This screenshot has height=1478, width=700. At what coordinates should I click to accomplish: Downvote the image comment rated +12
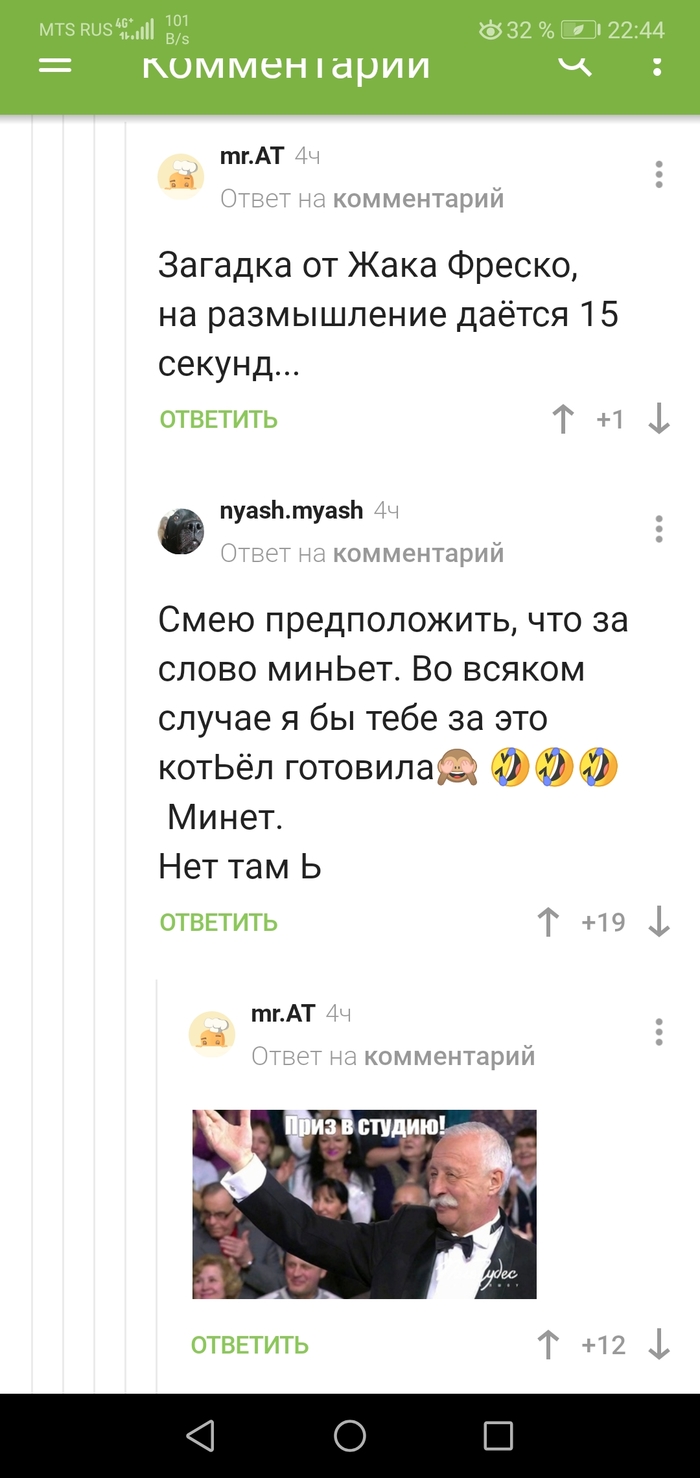pos(658,1345)
